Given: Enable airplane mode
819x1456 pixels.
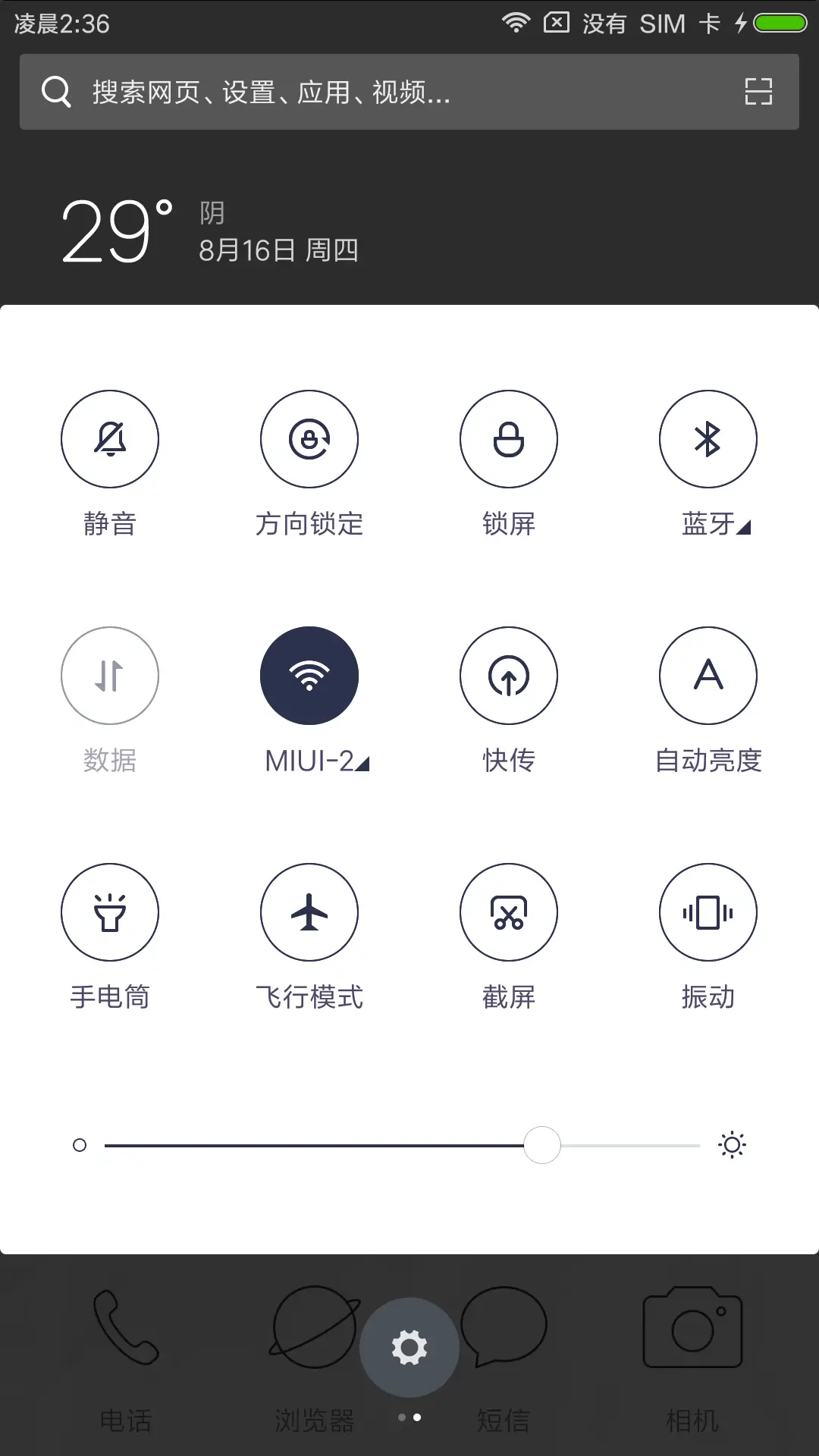Looking at the screenshot, I should (x=309, y=912).
